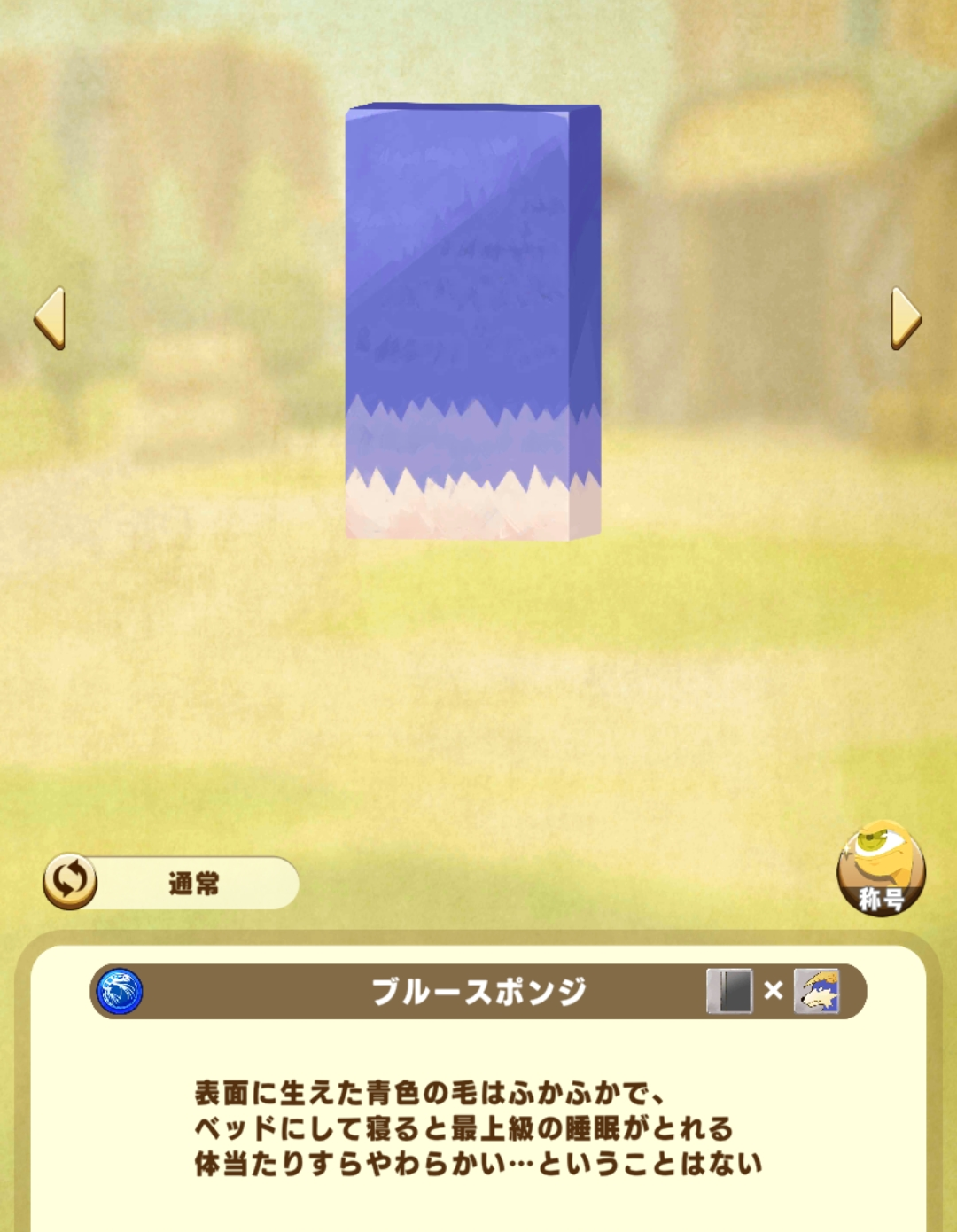Go to the previous monster with left arrow

pos(50,318)
